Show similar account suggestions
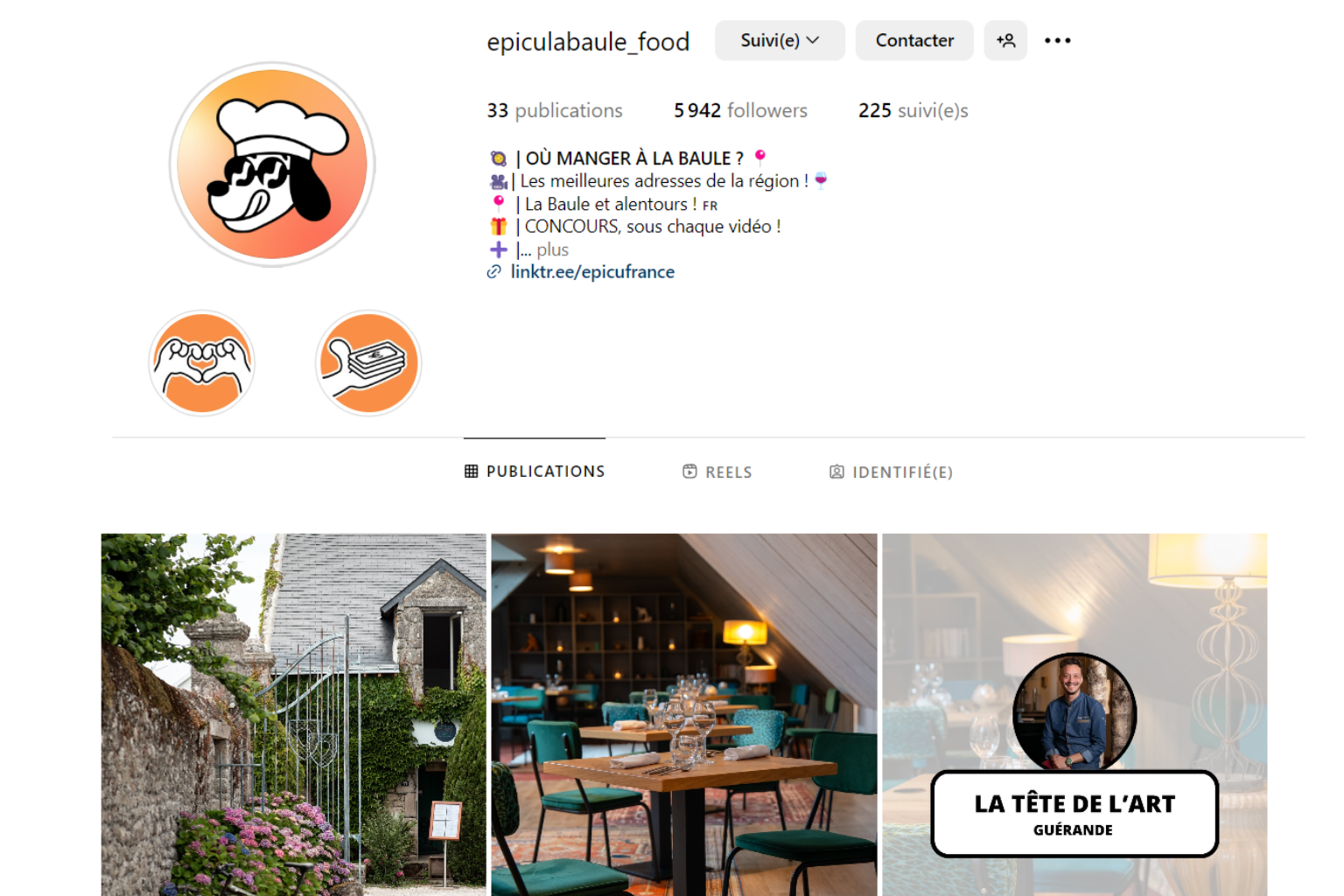Image resolution: width=1344 pixels, height=896 pixels. click(1005, 40)
